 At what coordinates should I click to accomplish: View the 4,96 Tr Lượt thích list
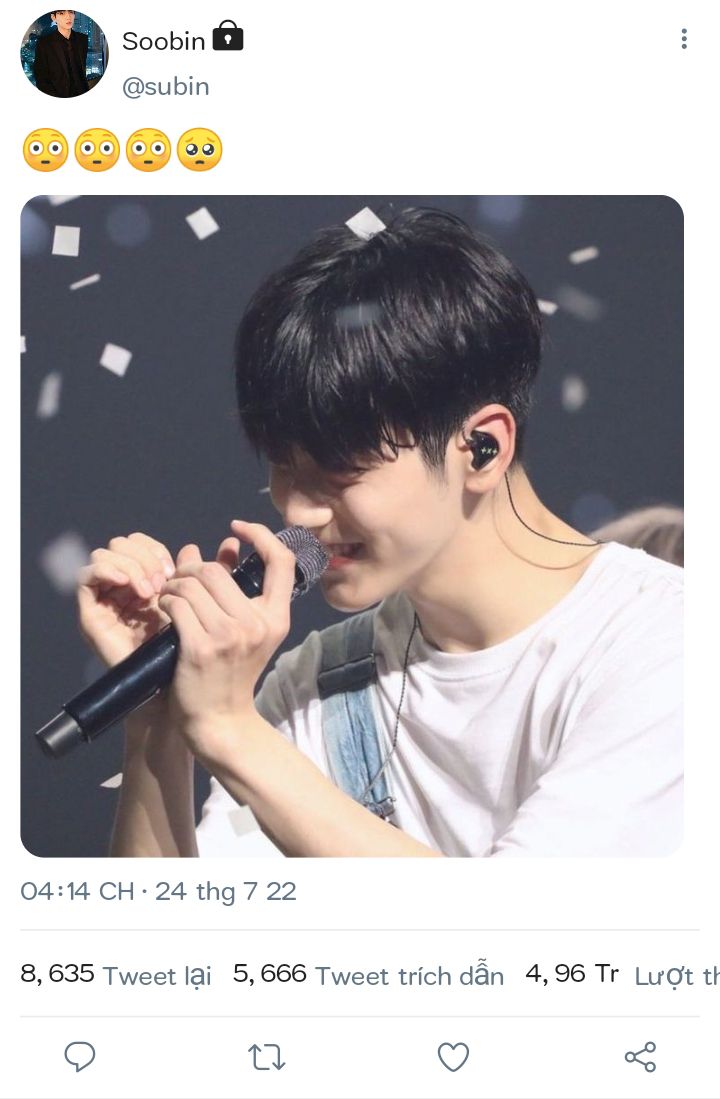[620, 975]
